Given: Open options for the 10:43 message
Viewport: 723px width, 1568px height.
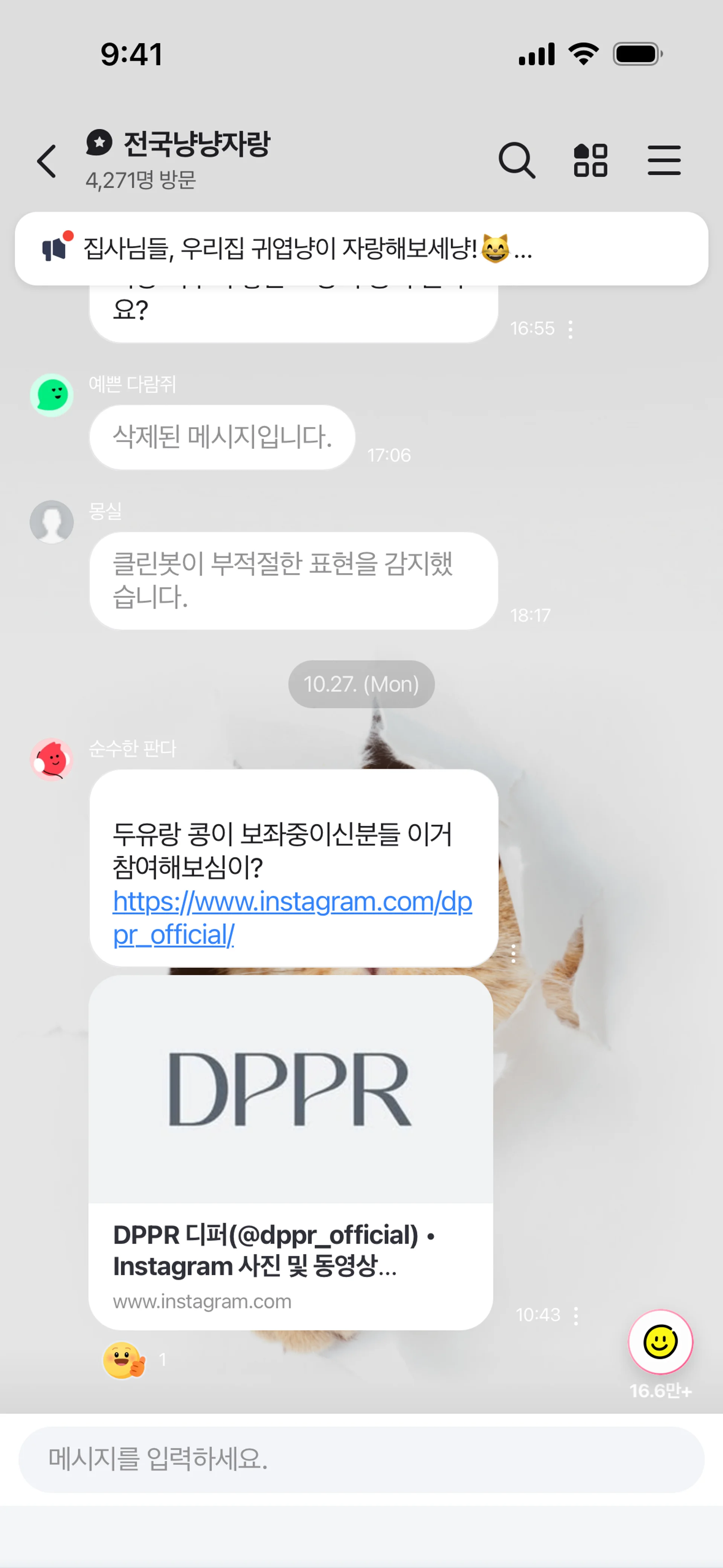Looking at the screenshot, I should [x=576, y=1315].
